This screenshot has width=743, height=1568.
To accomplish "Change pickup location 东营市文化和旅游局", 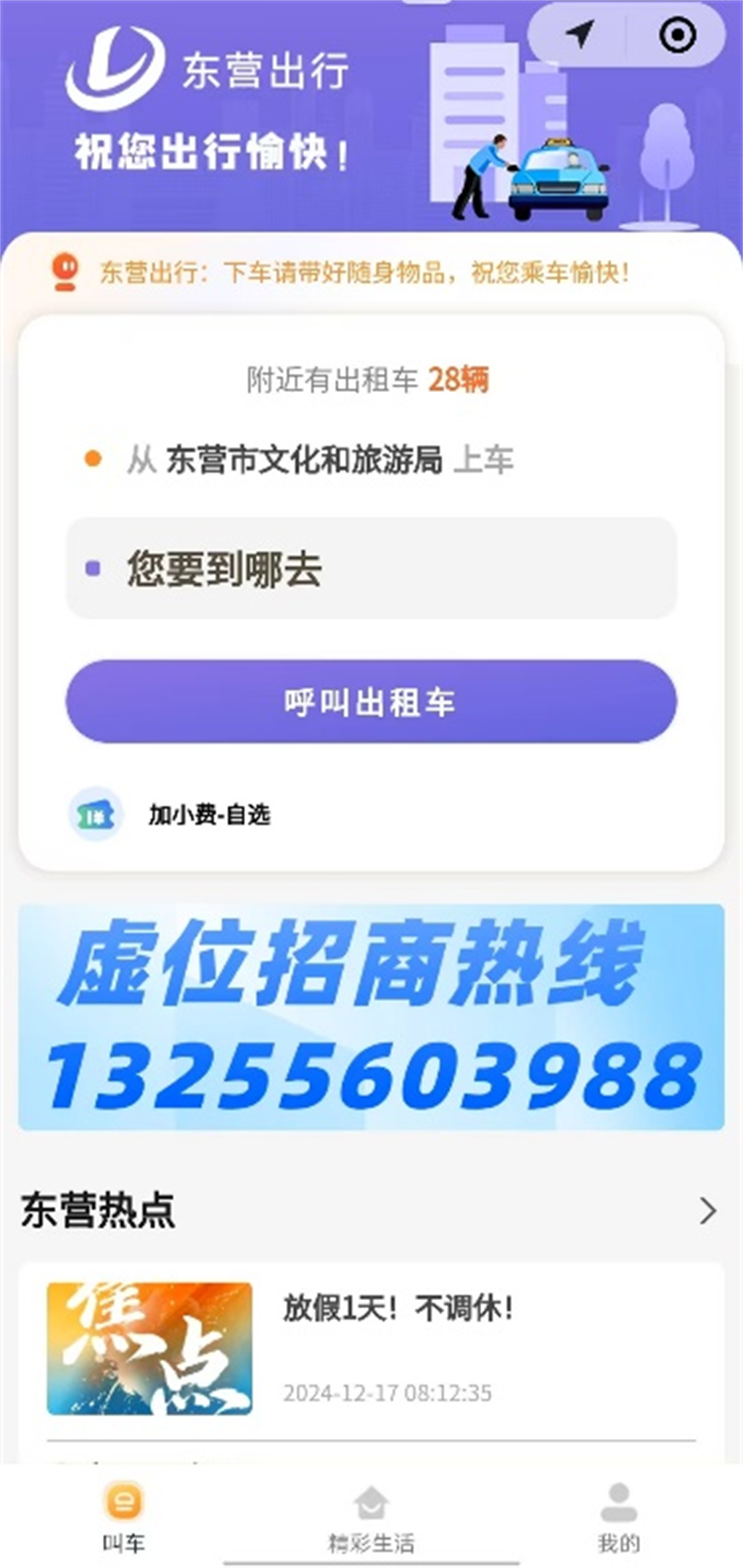I will point(304,460).
